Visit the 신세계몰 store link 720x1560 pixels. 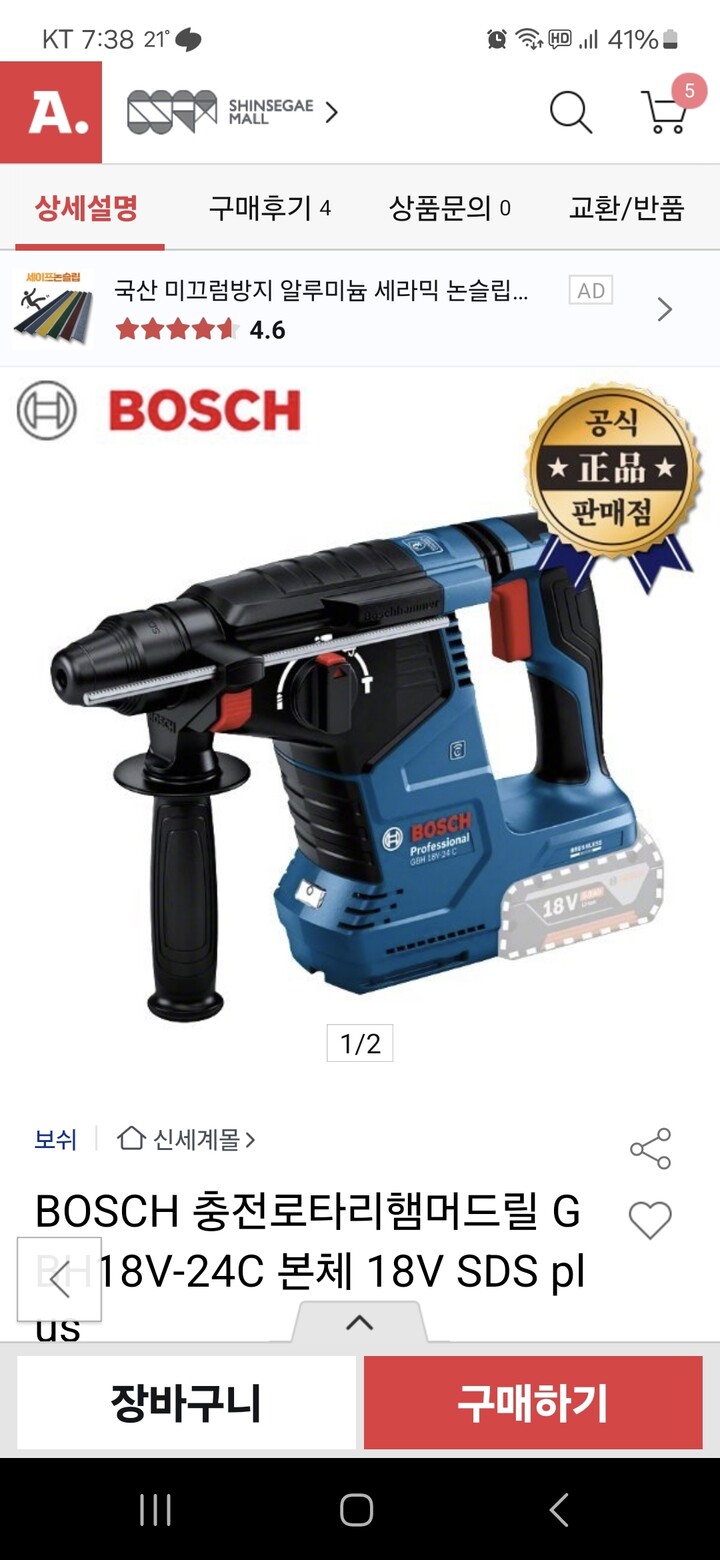click(187, 1139)
